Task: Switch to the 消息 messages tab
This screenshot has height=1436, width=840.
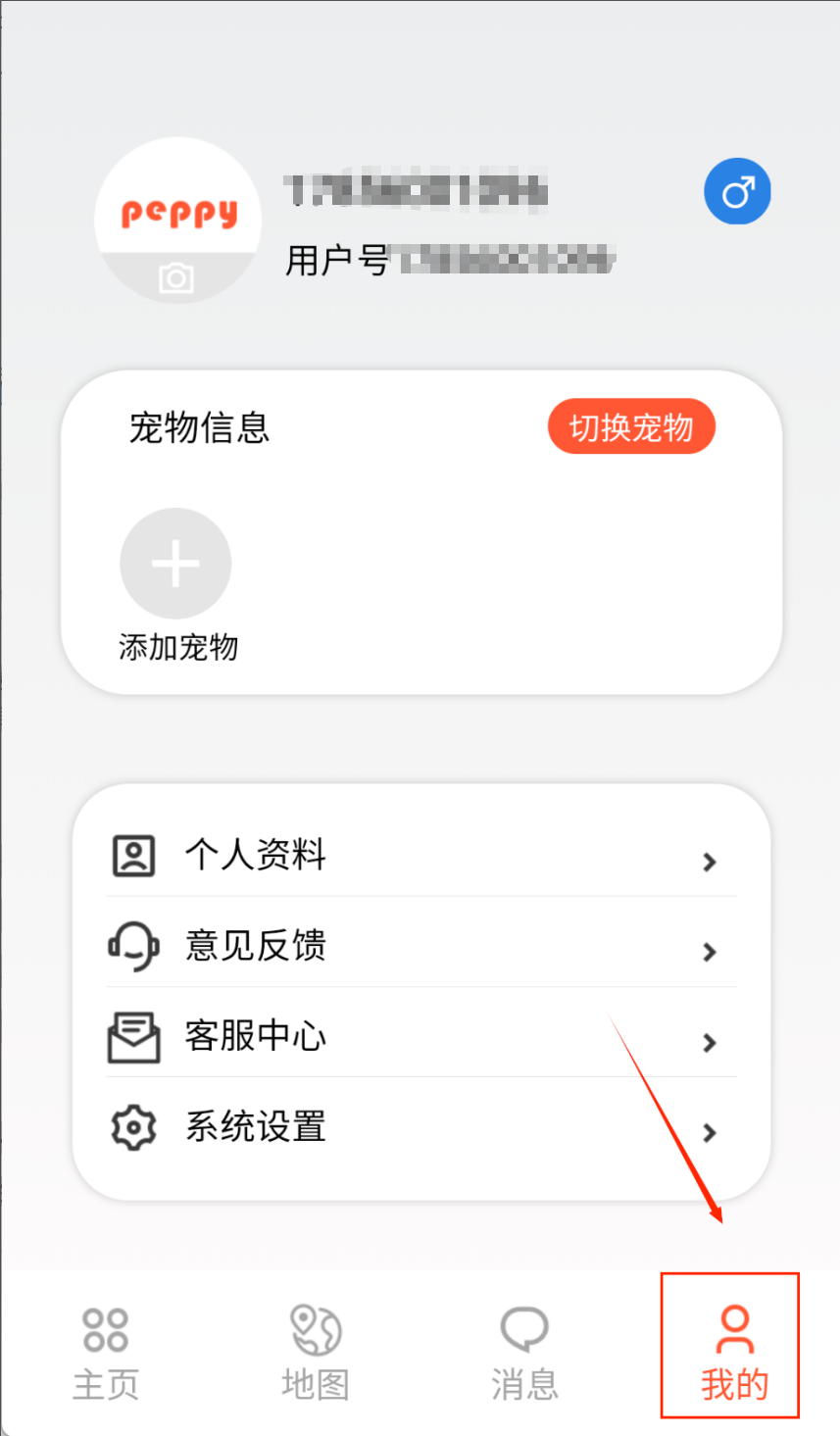Action: coord(524,1354)
